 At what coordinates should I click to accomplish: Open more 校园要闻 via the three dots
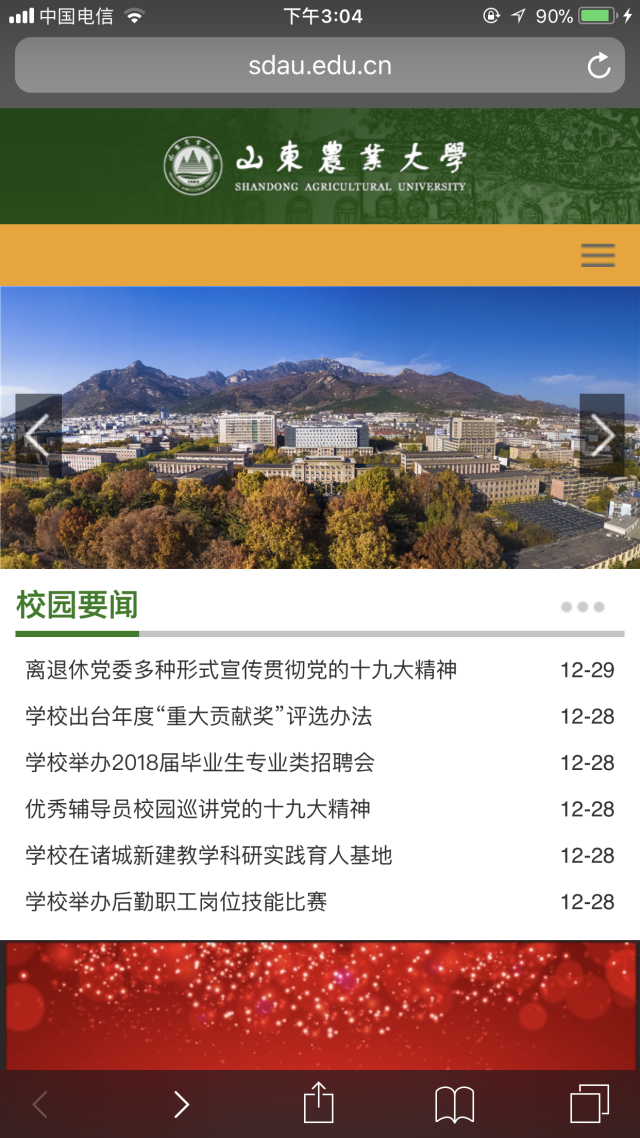pos(582,607)
